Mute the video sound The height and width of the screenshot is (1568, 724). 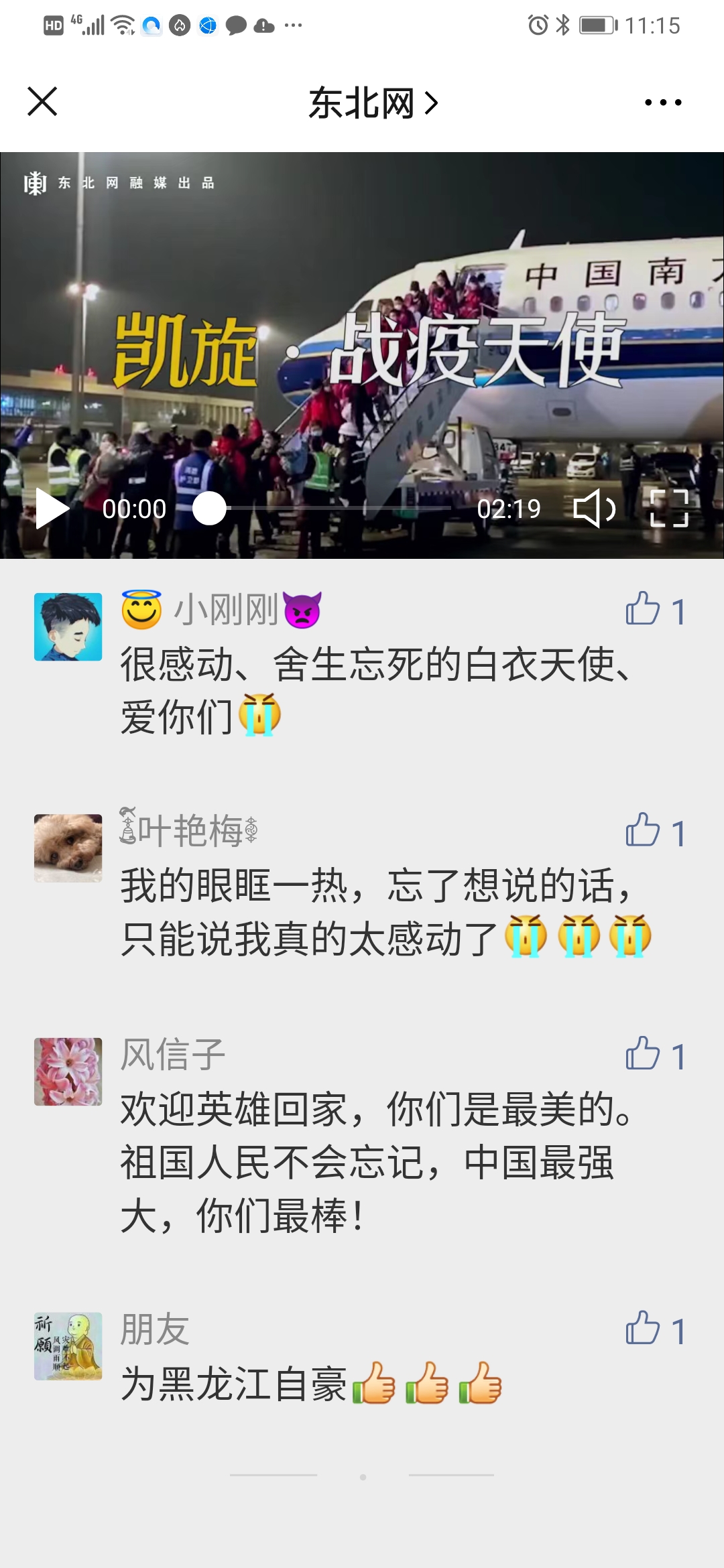[x=595, y=509]
